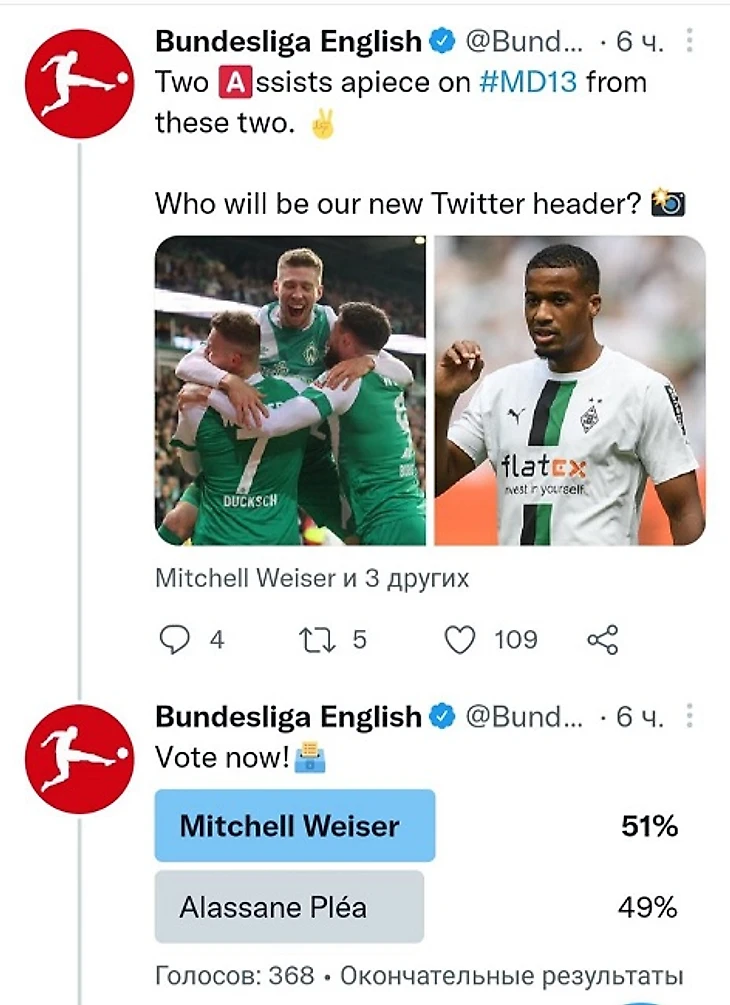Reply to the assists tweet
The image size is (730, 1005).
175,639
